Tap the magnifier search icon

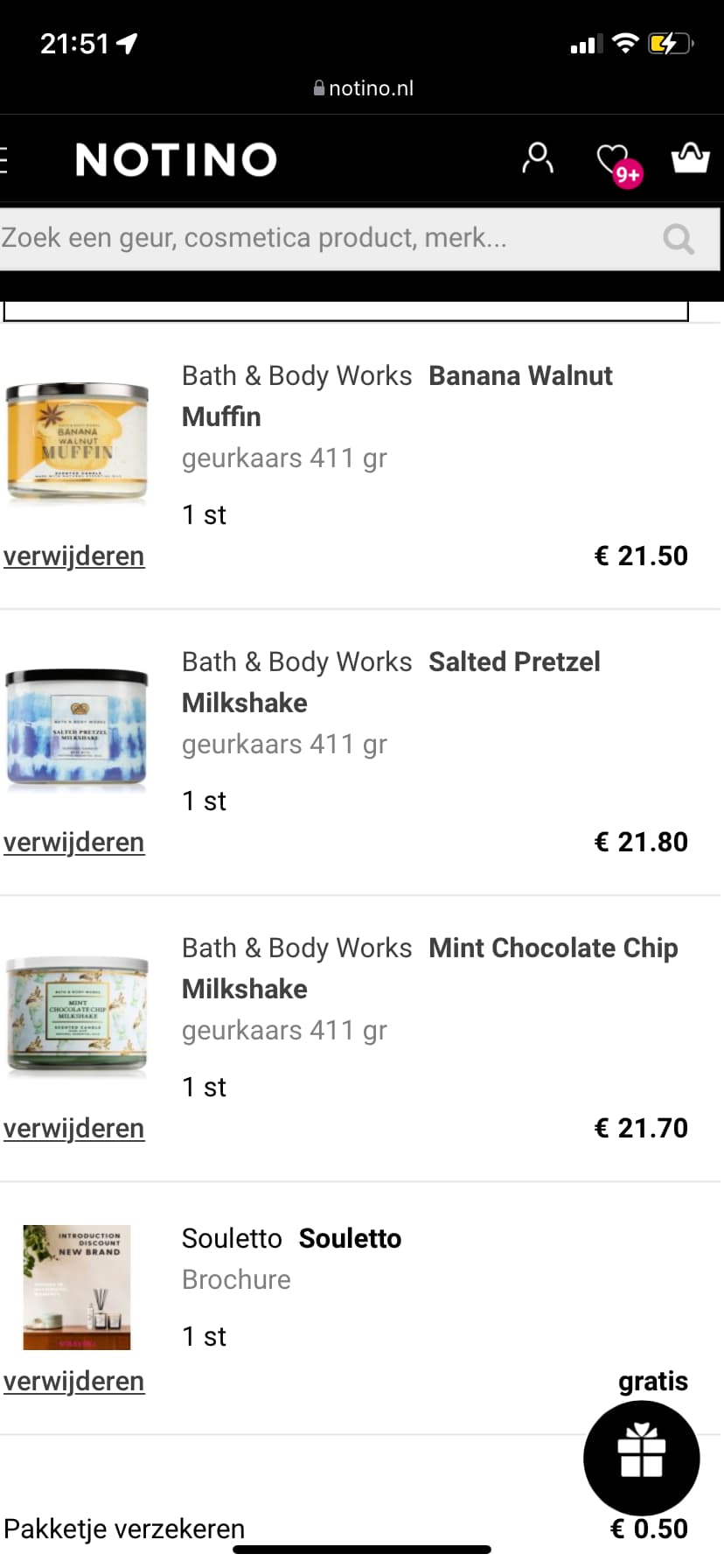[679, 239]
